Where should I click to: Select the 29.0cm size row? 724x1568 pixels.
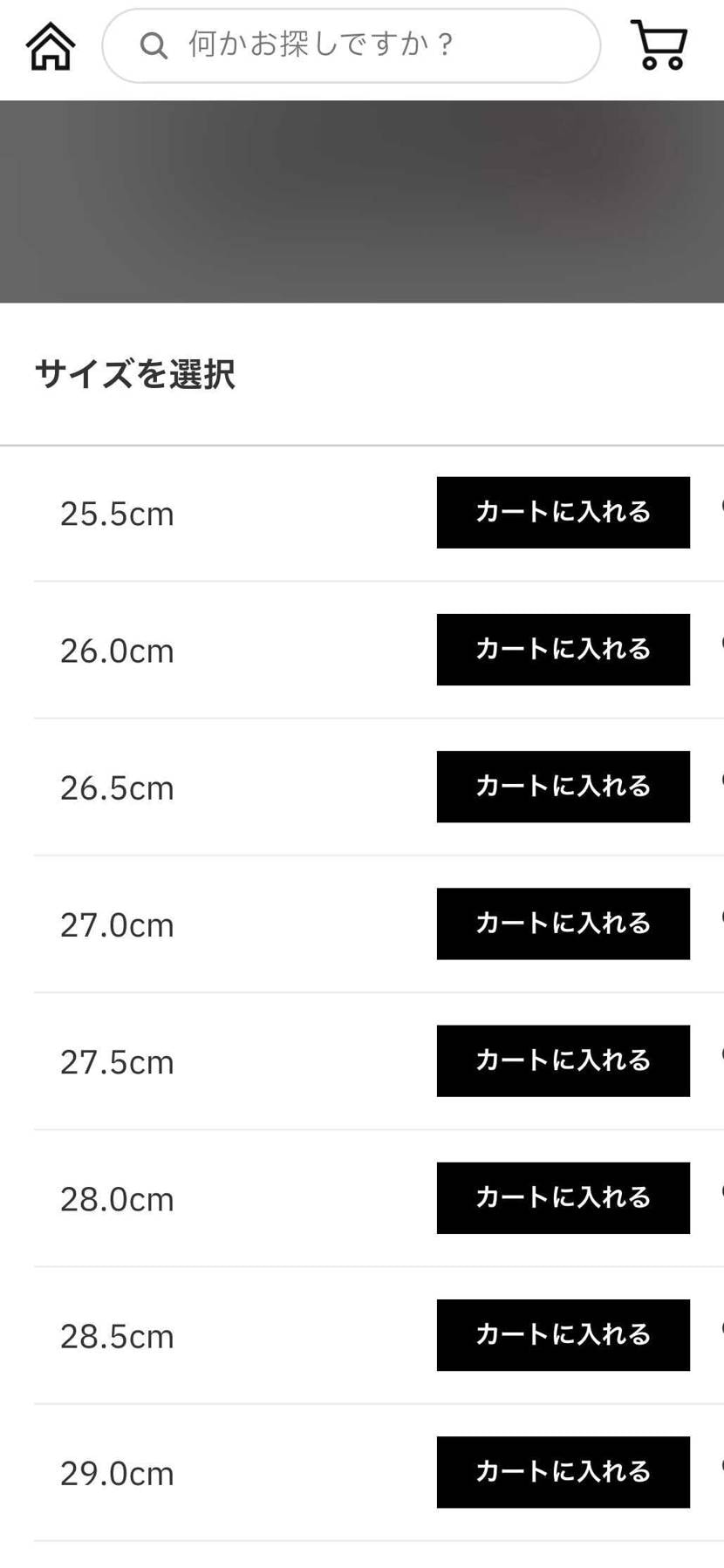117,1472
